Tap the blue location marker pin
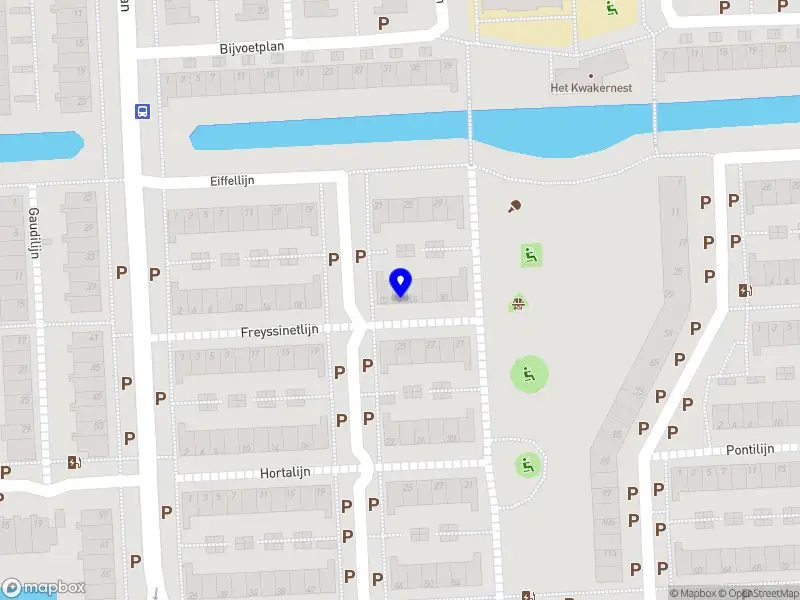Screen dimensions: 800x600 coord(401,283)
